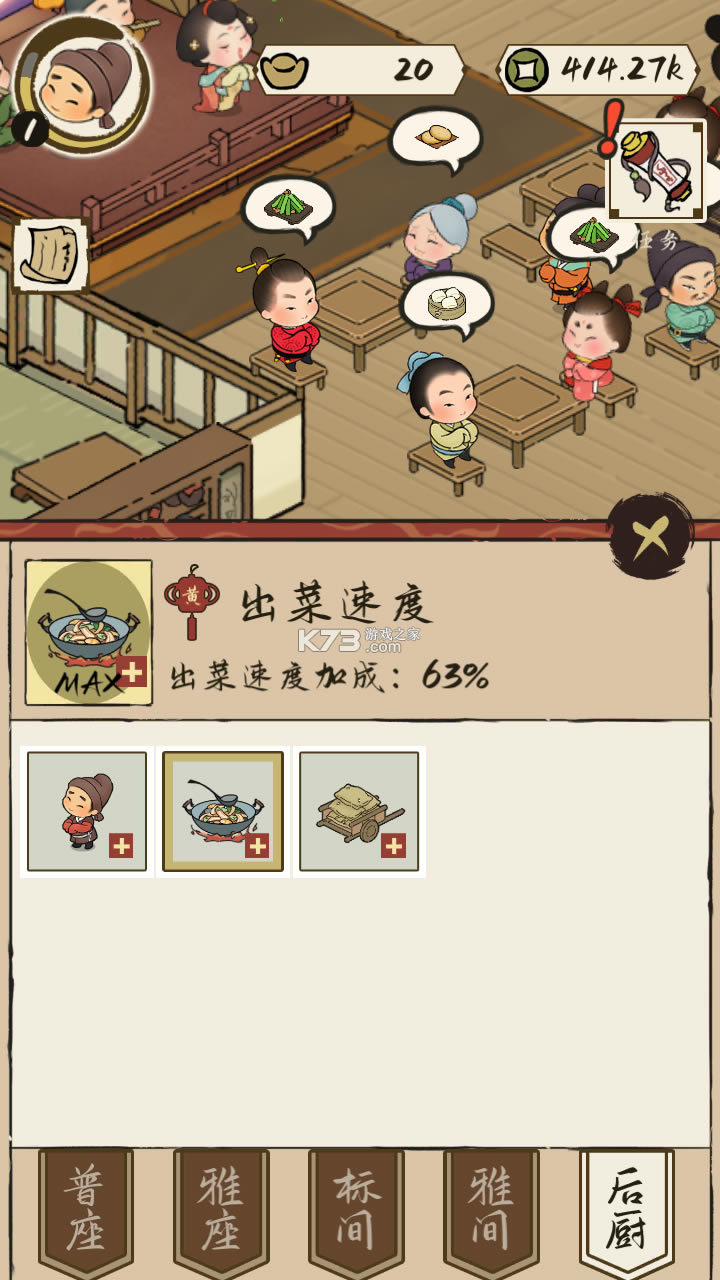Image resolution: width=720 pixels, height=1280 pixels.
Task: Select the wok cooking speed upgrade
Action: click(x=223, y=812)
